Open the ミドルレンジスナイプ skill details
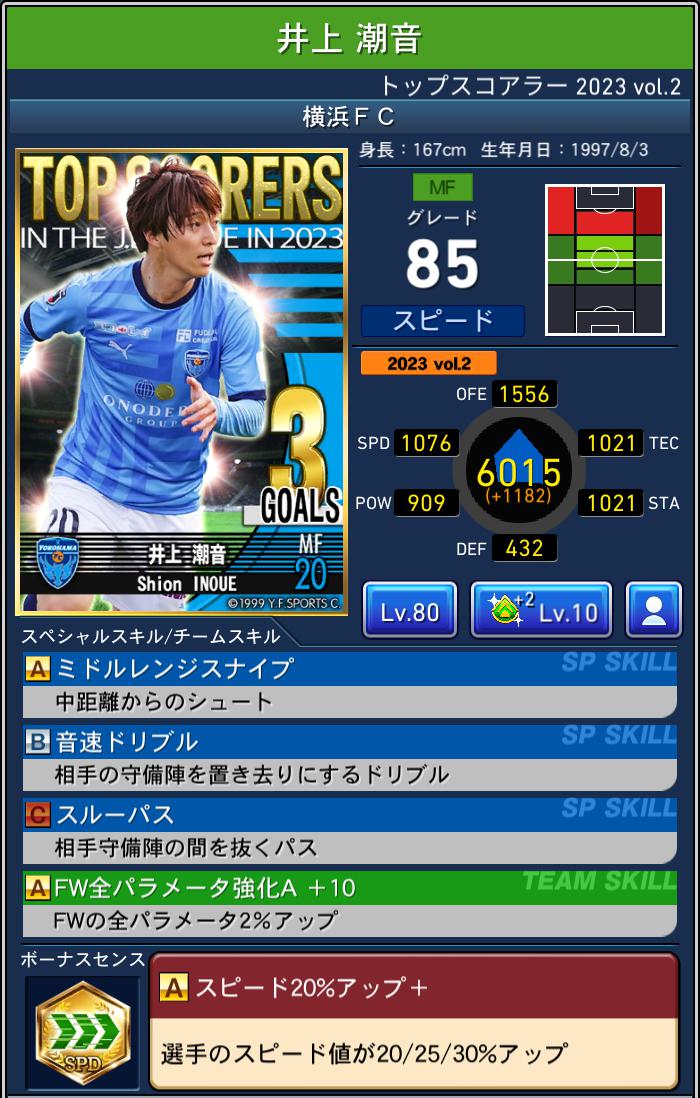This screenshot has width=700, height=1098. [x=349, y=684]
